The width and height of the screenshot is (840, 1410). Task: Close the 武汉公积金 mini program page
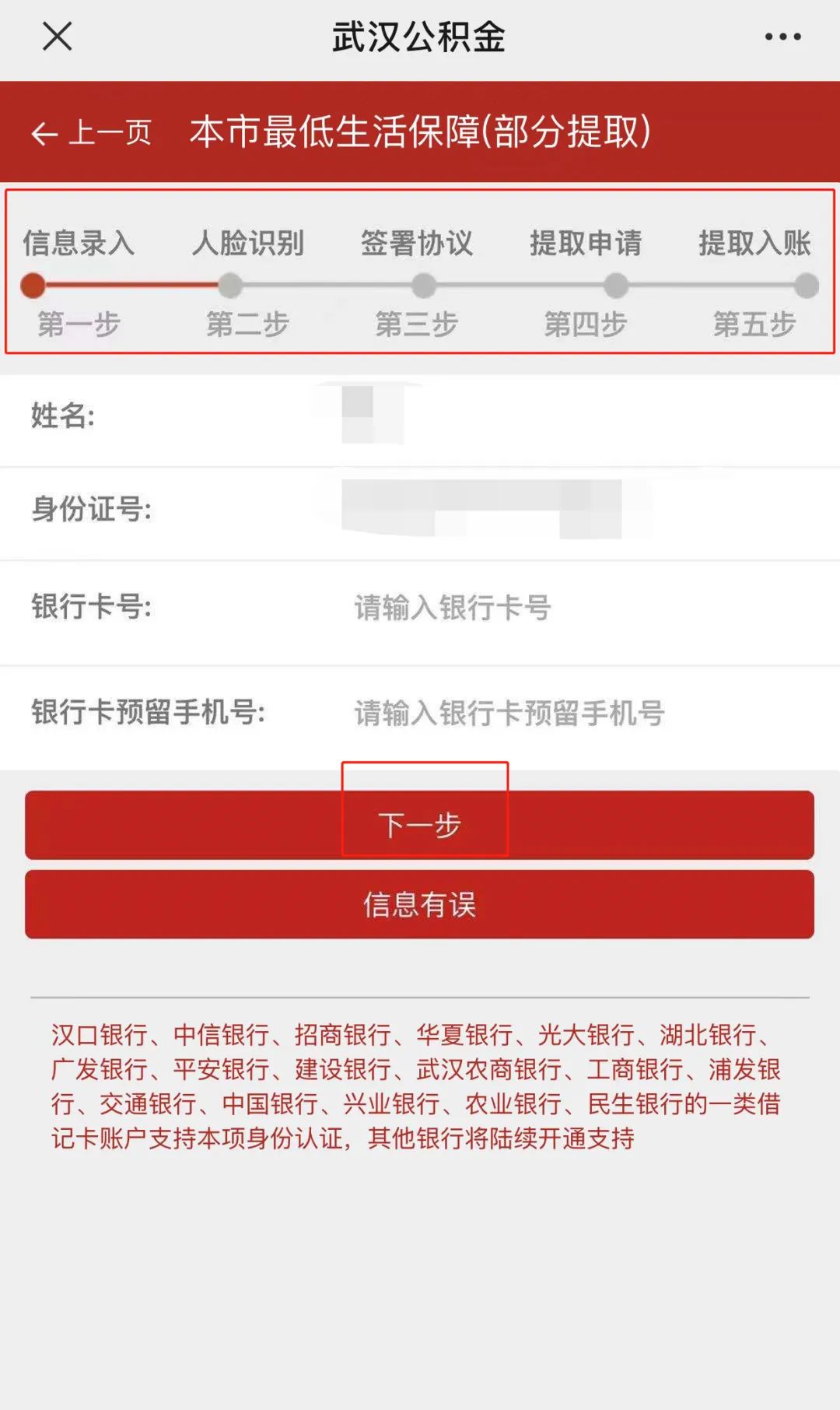pos(57,37)
